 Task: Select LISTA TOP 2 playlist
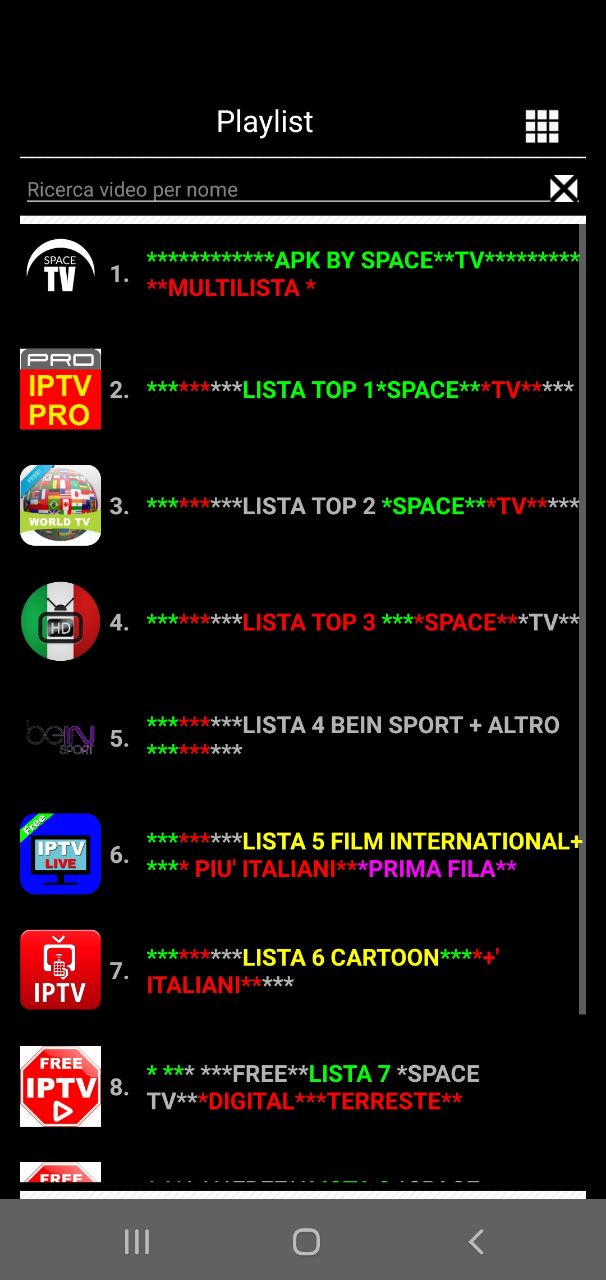pos(300,506)
